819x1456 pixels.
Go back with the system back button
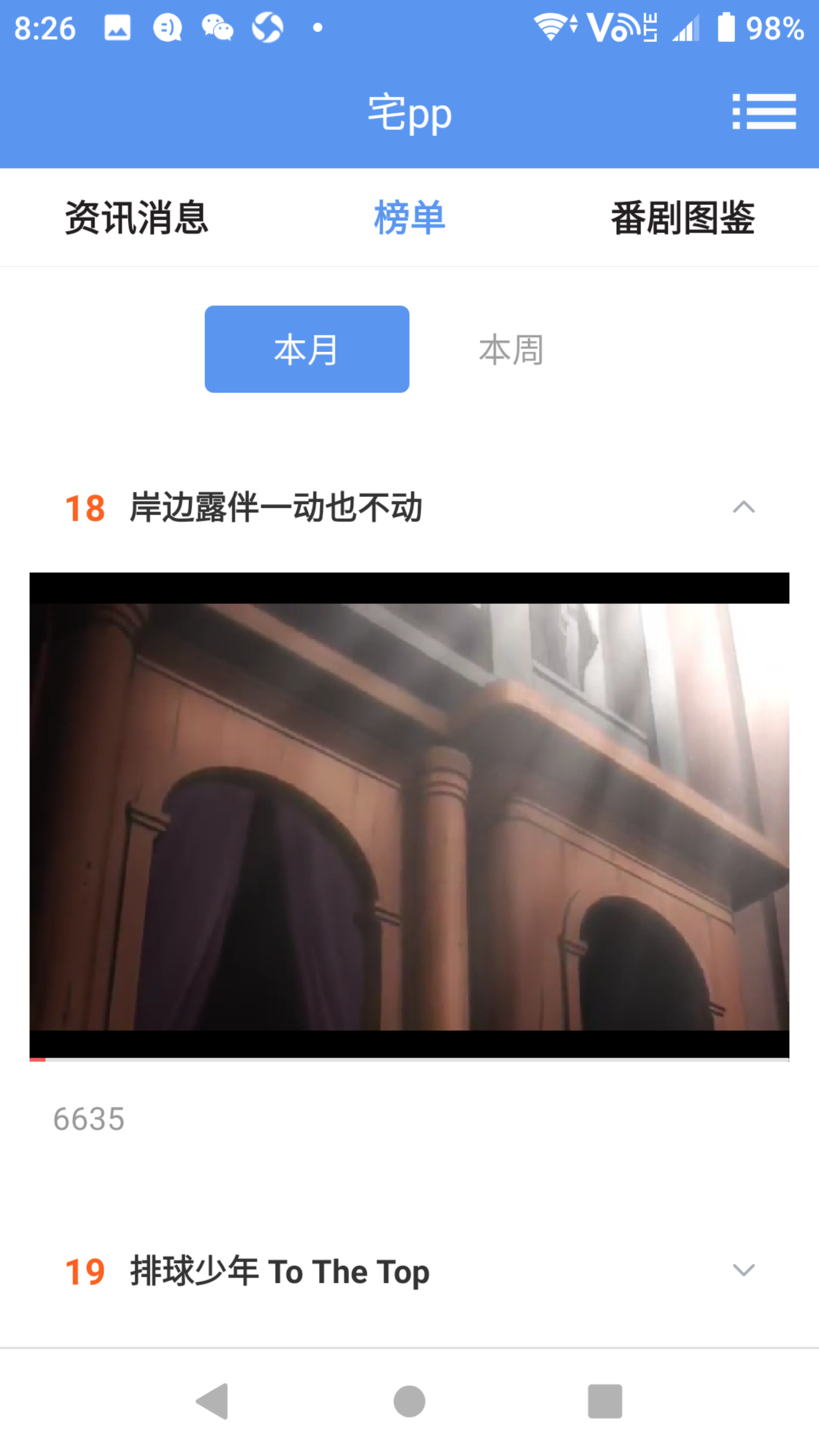(x=212, y=1401)
